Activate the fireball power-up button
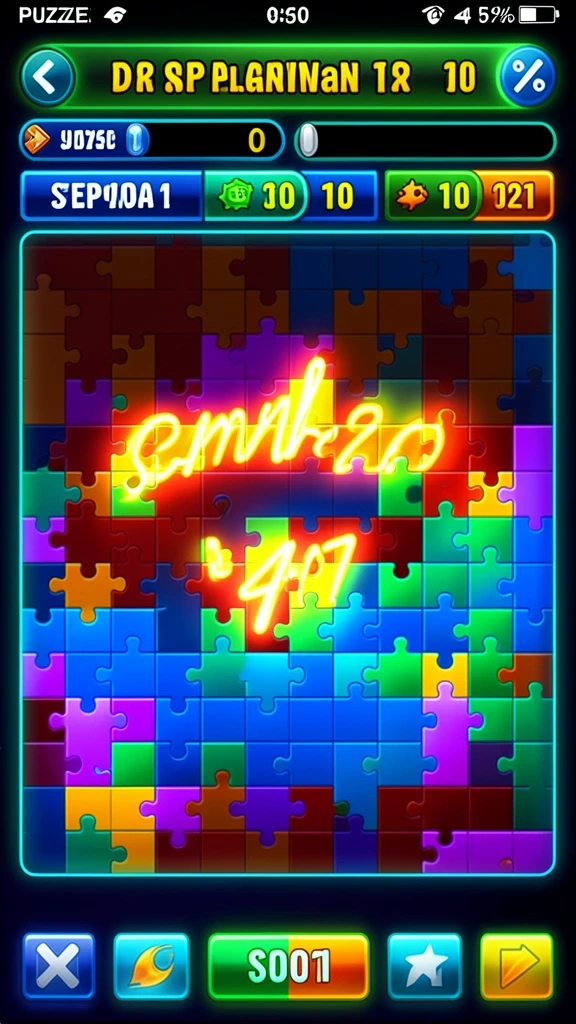Screen dimensions: 576x1024 (152, 966)
